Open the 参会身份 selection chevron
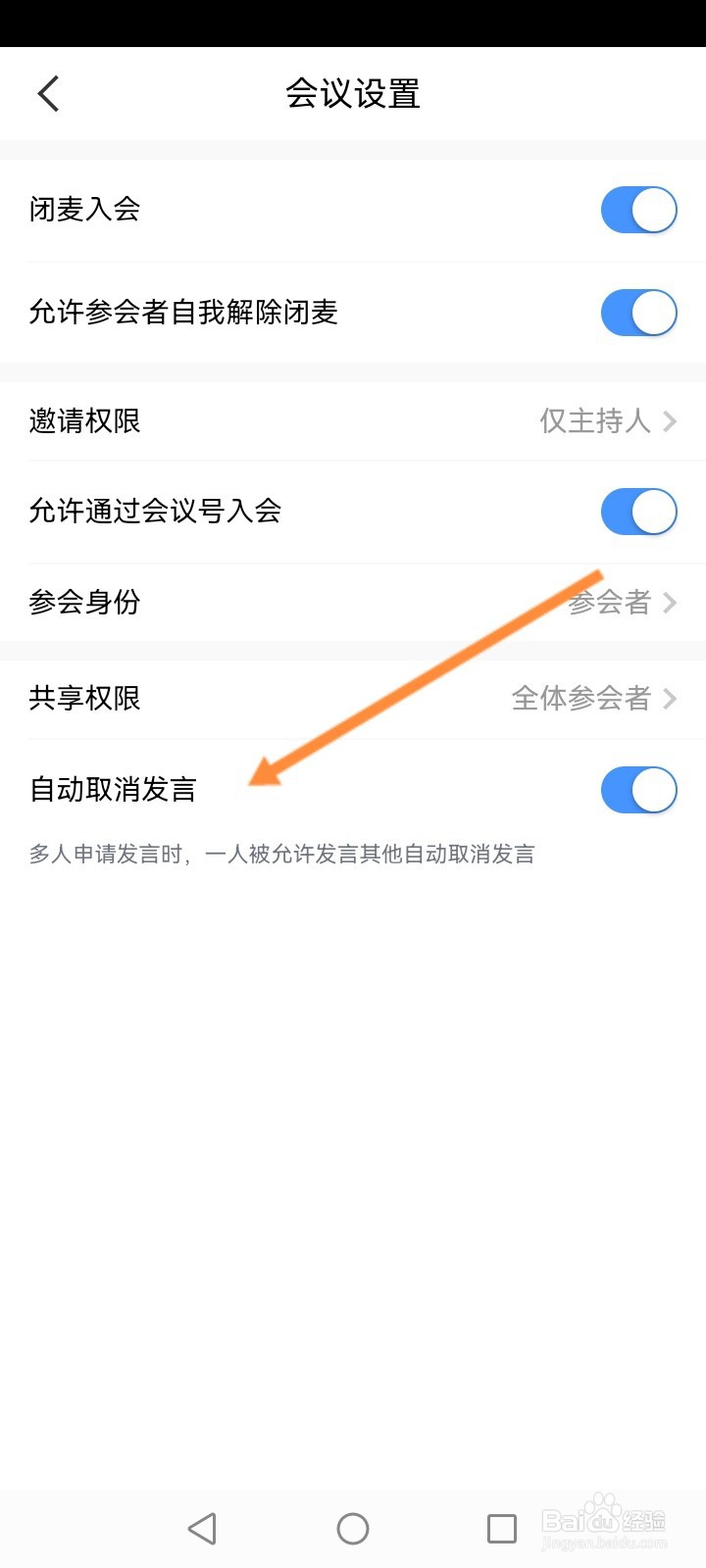The width and height of the screenshot is (706, 1568). click(671, 602)
